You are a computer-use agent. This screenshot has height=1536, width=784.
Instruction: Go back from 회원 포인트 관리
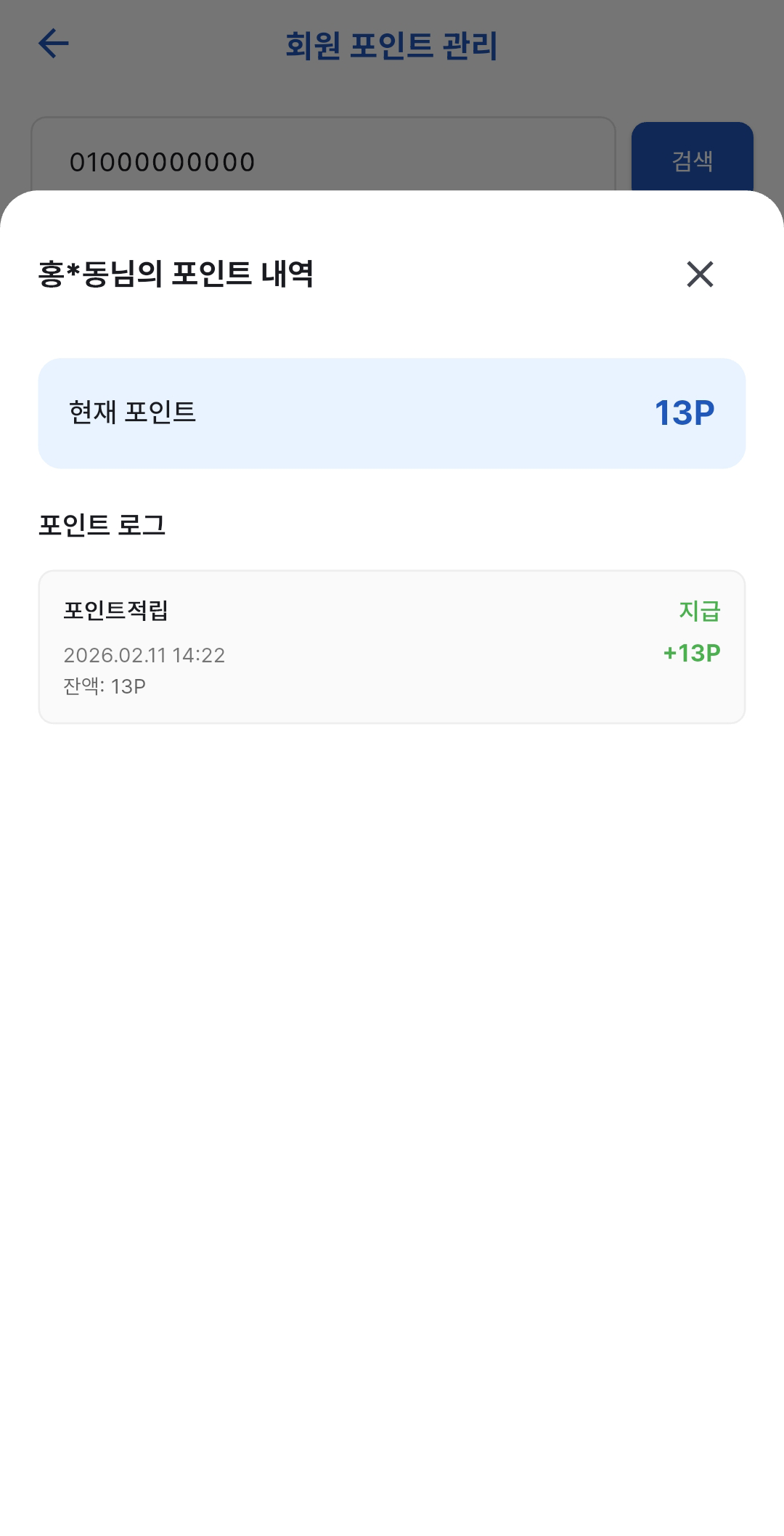(54, 44)
